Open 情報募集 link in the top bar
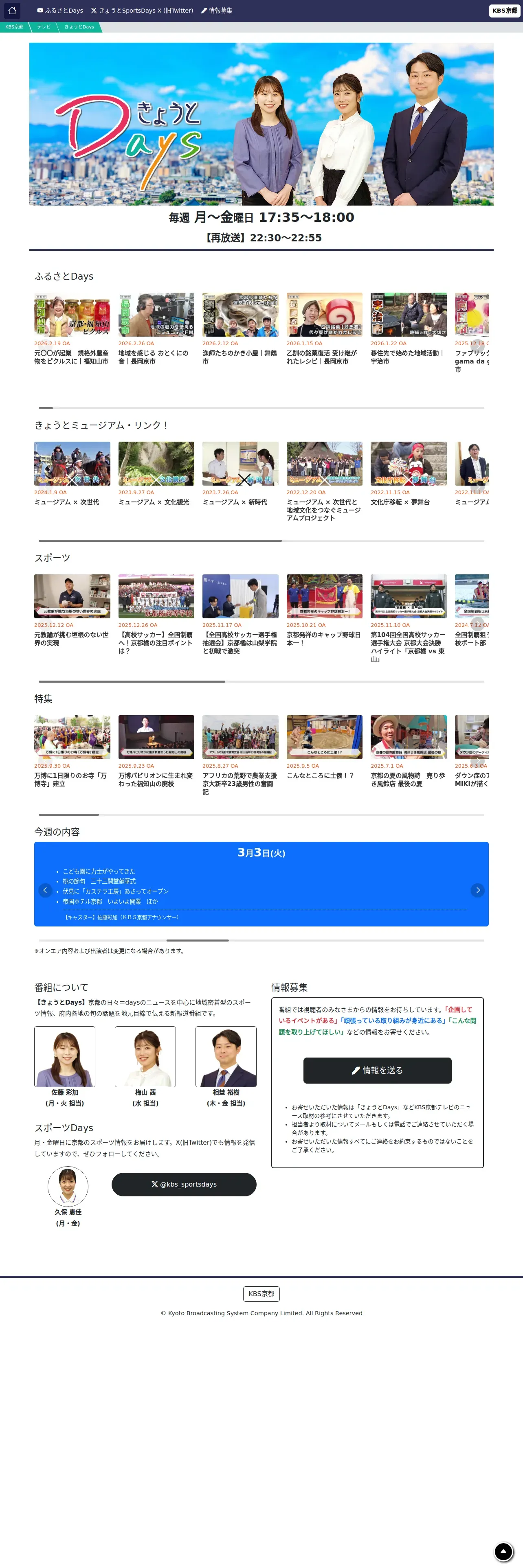 (x=217, y=10)
